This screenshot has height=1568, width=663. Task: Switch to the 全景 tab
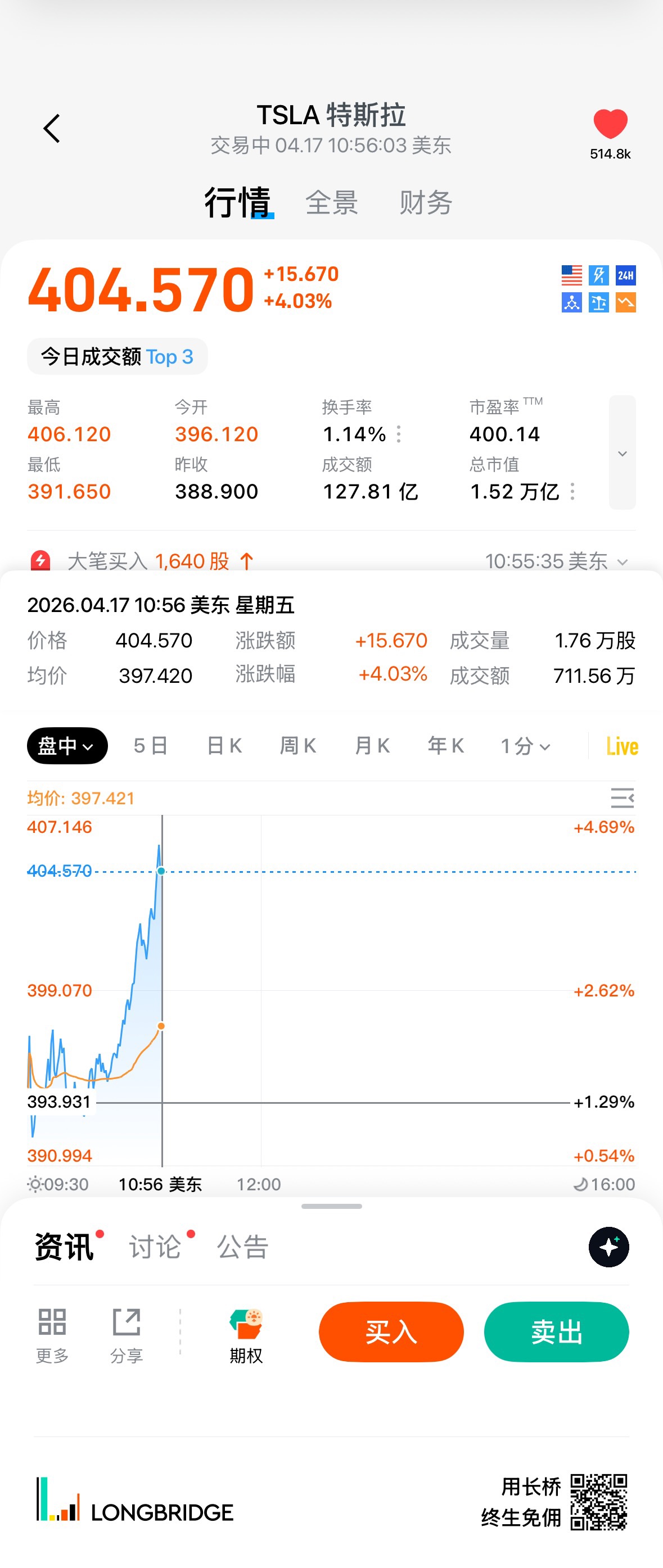[x=331, y=203]
